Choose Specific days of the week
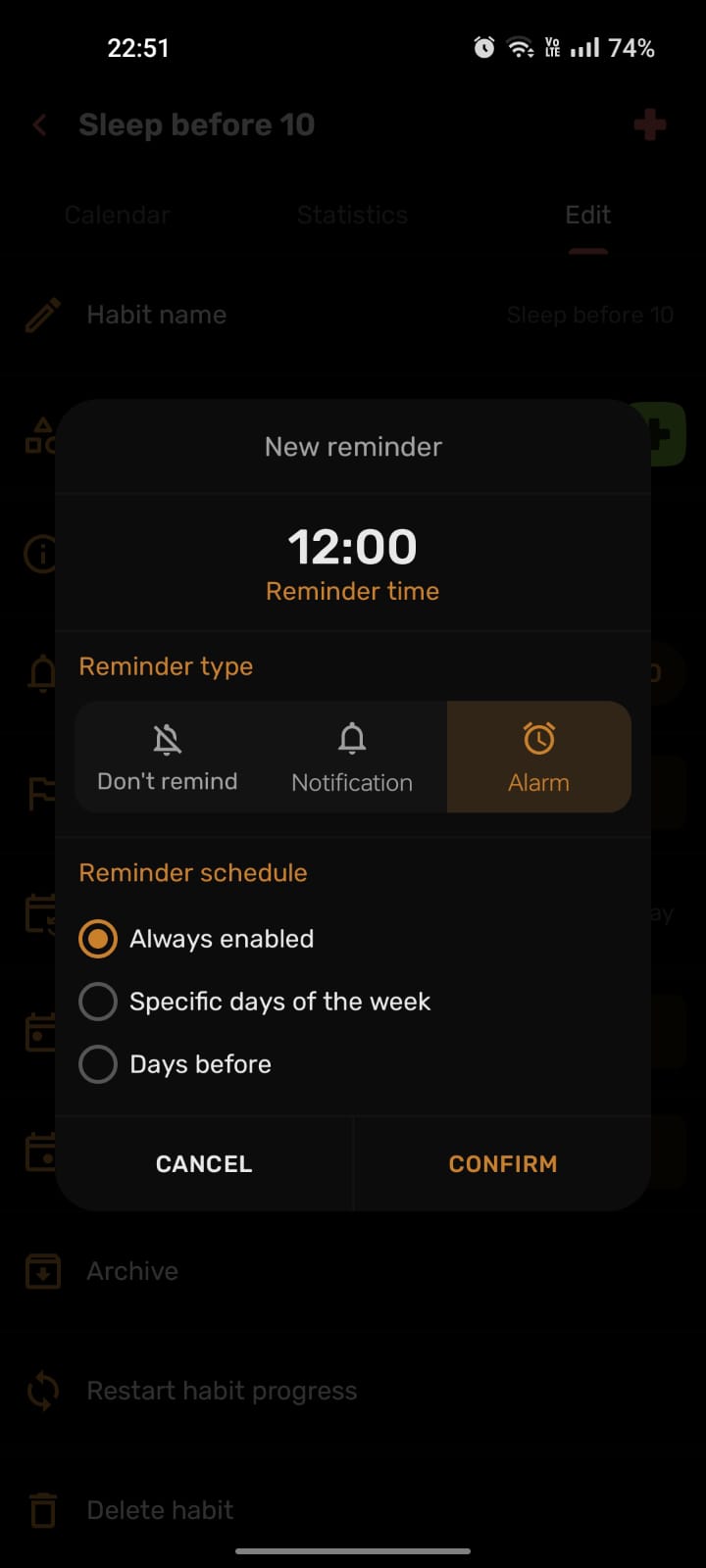The width and height of the screenshot is (706, 1568). 98,1002
